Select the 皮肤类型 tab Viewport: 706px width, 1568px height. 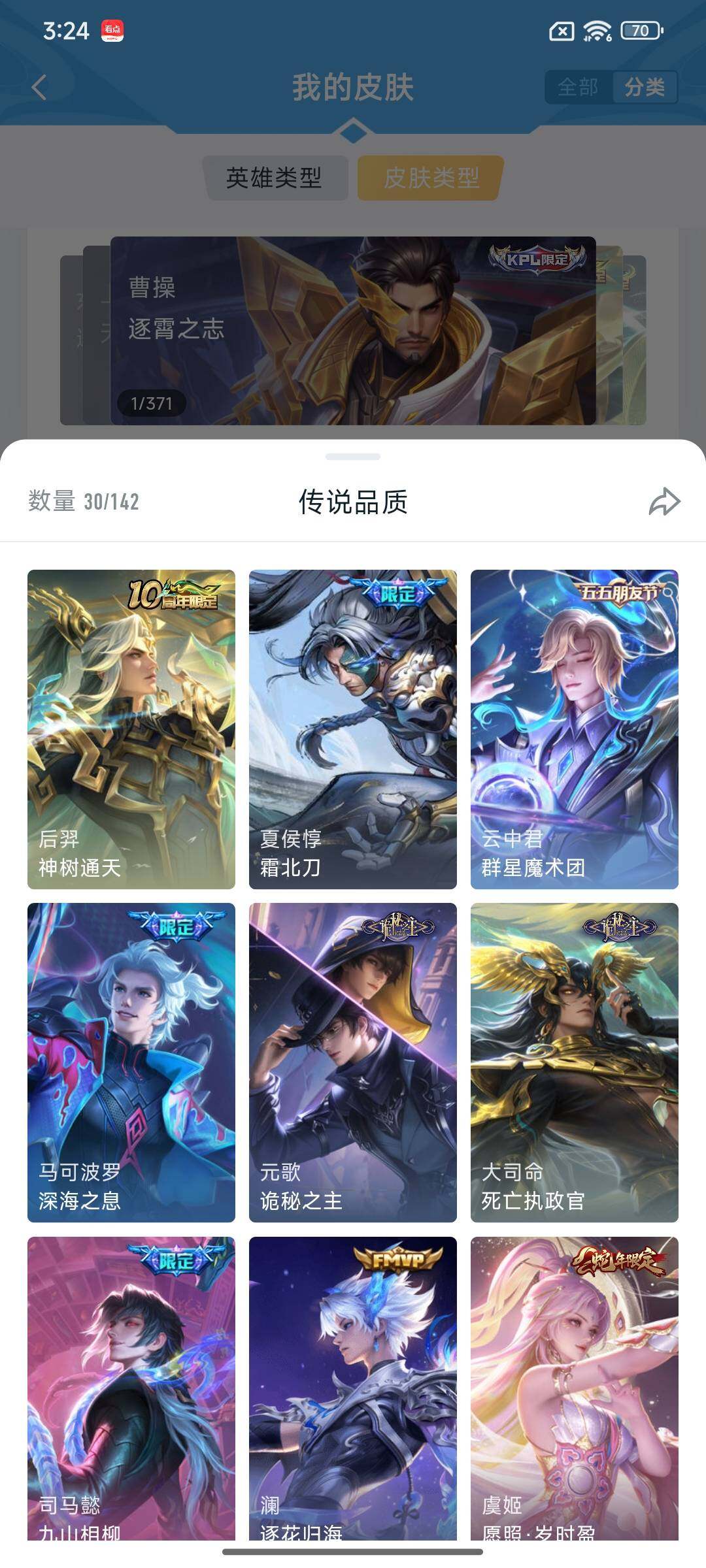[x=428, y=177]
